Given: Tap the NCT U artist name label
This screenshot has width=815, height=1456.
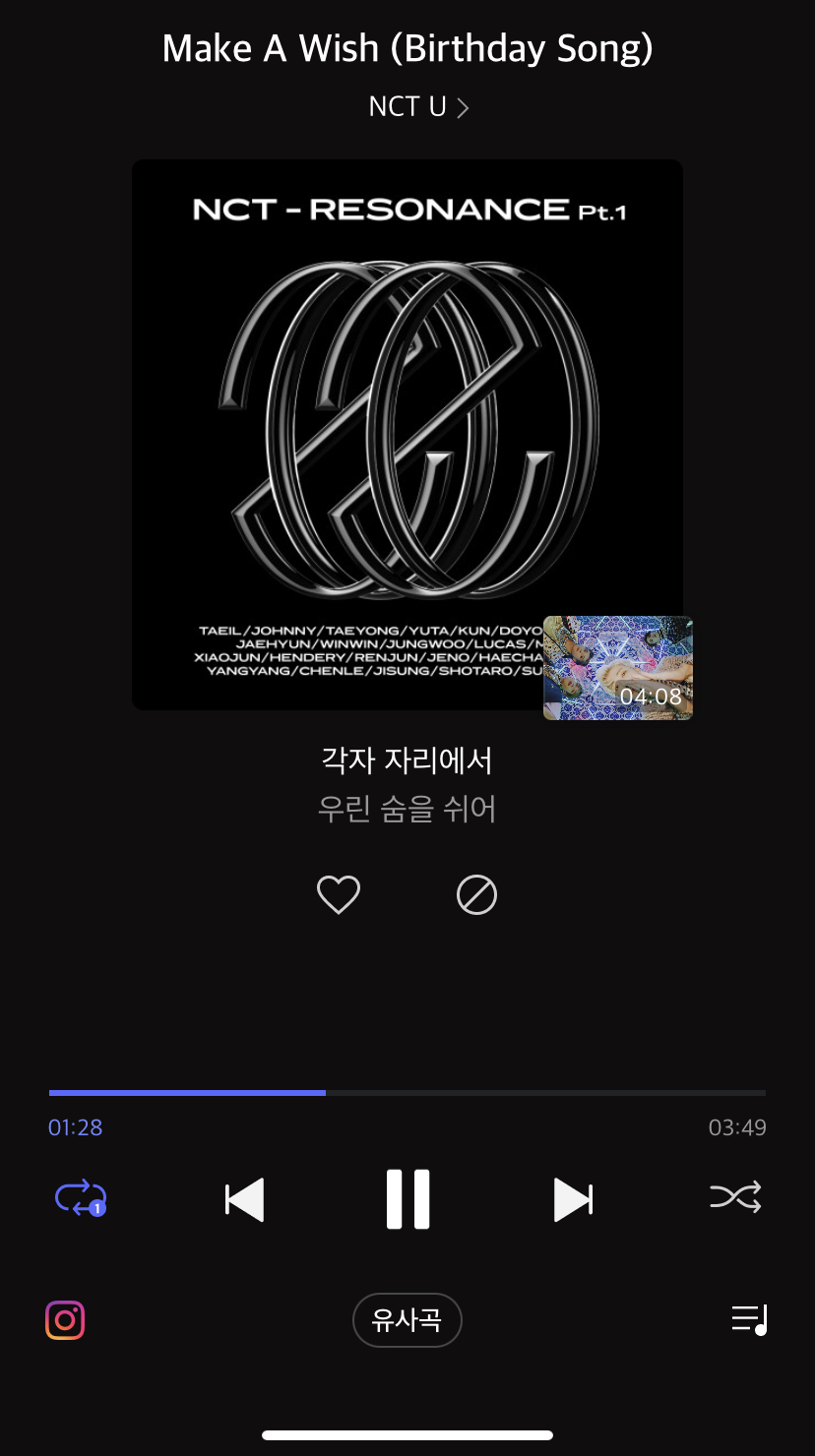Looking at the screenshot, I should pyautogui.click(x=407, y=106).
